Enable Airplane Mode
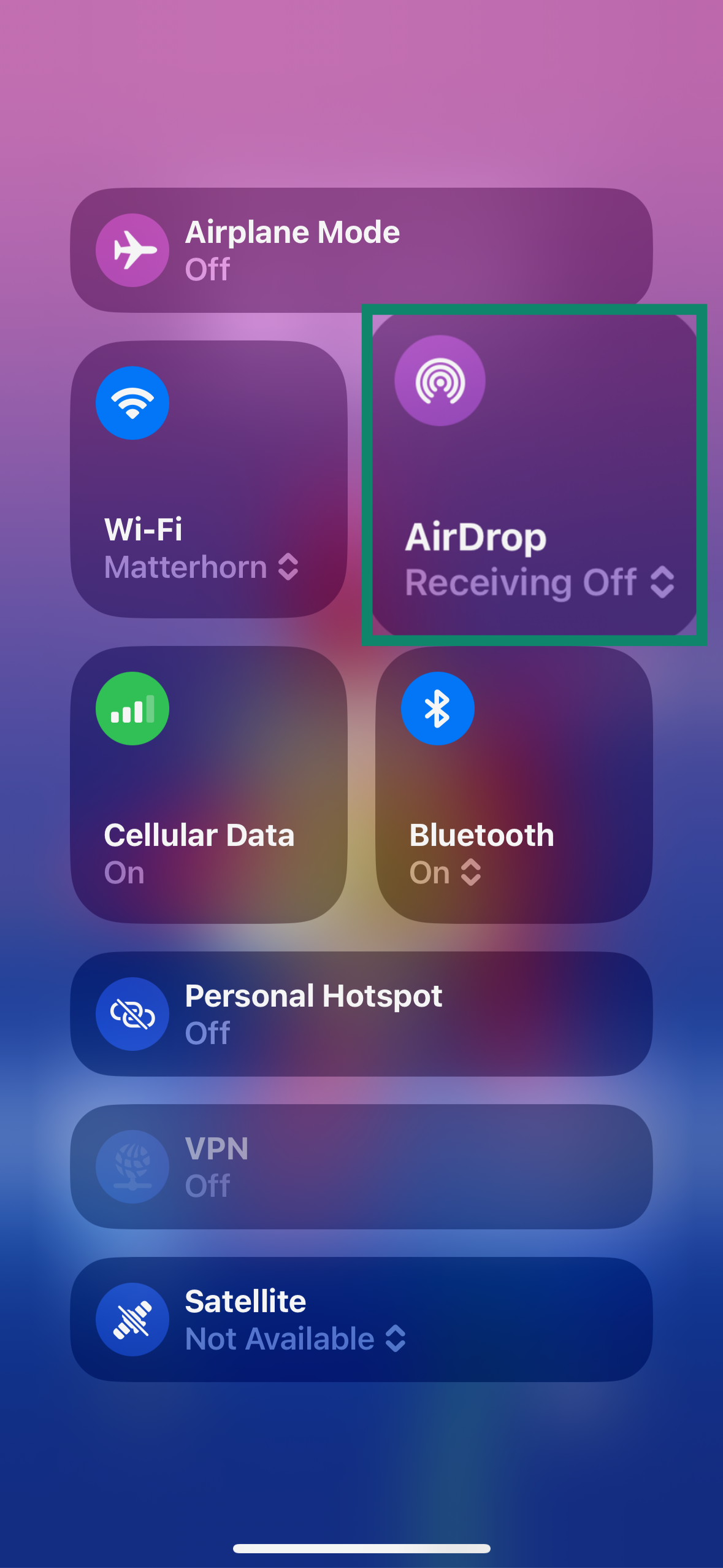The image size is (723, 1568). click(362, 249)
